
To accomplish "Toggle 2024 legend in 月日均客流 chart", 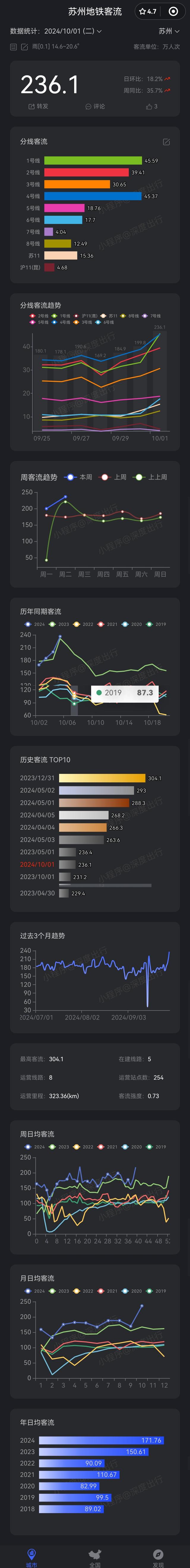I will pyautogui.click(x=35, y=1291).
